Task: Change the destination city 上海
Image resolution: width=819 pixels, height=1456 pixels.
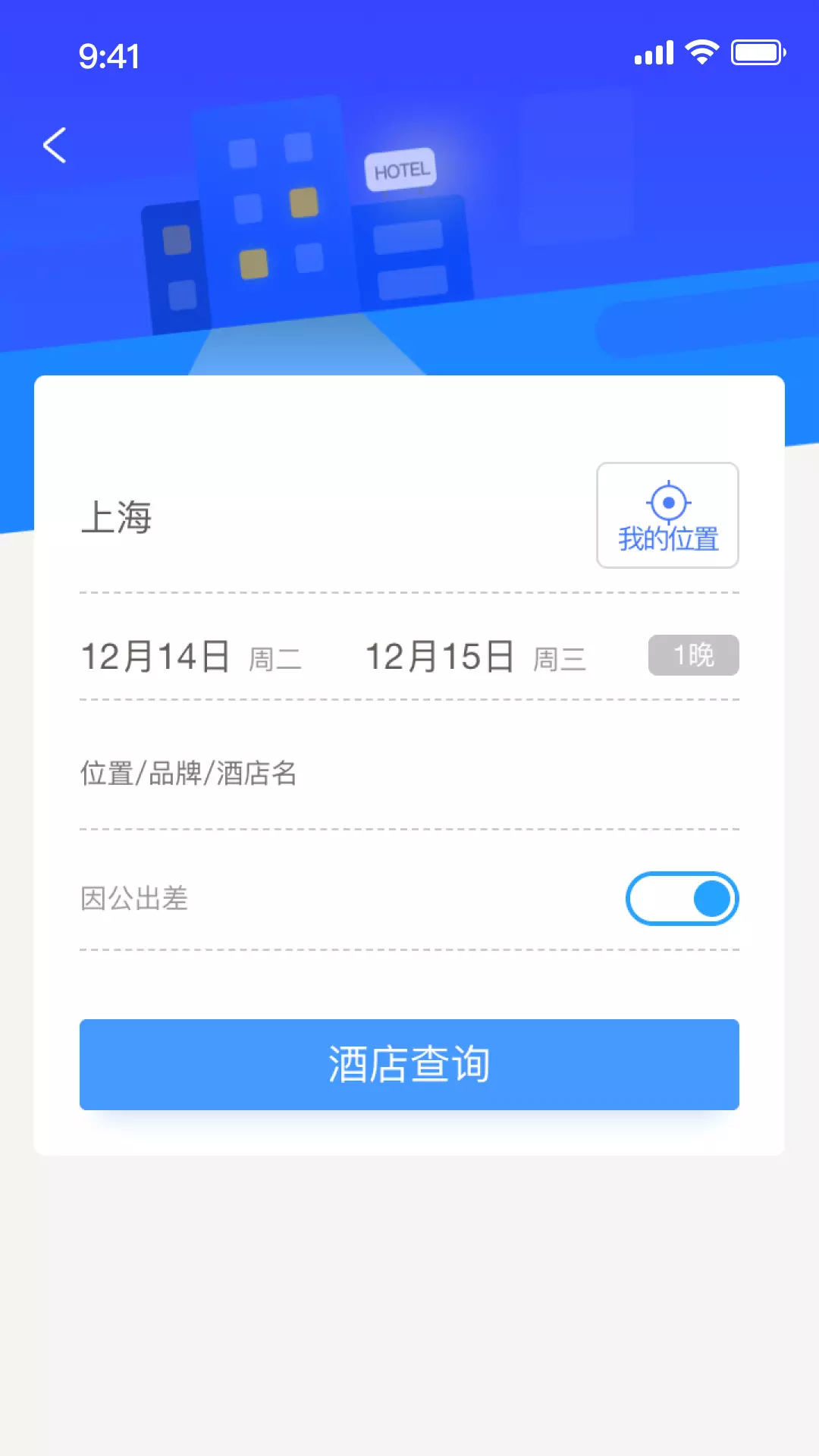Action: [116, 517]
